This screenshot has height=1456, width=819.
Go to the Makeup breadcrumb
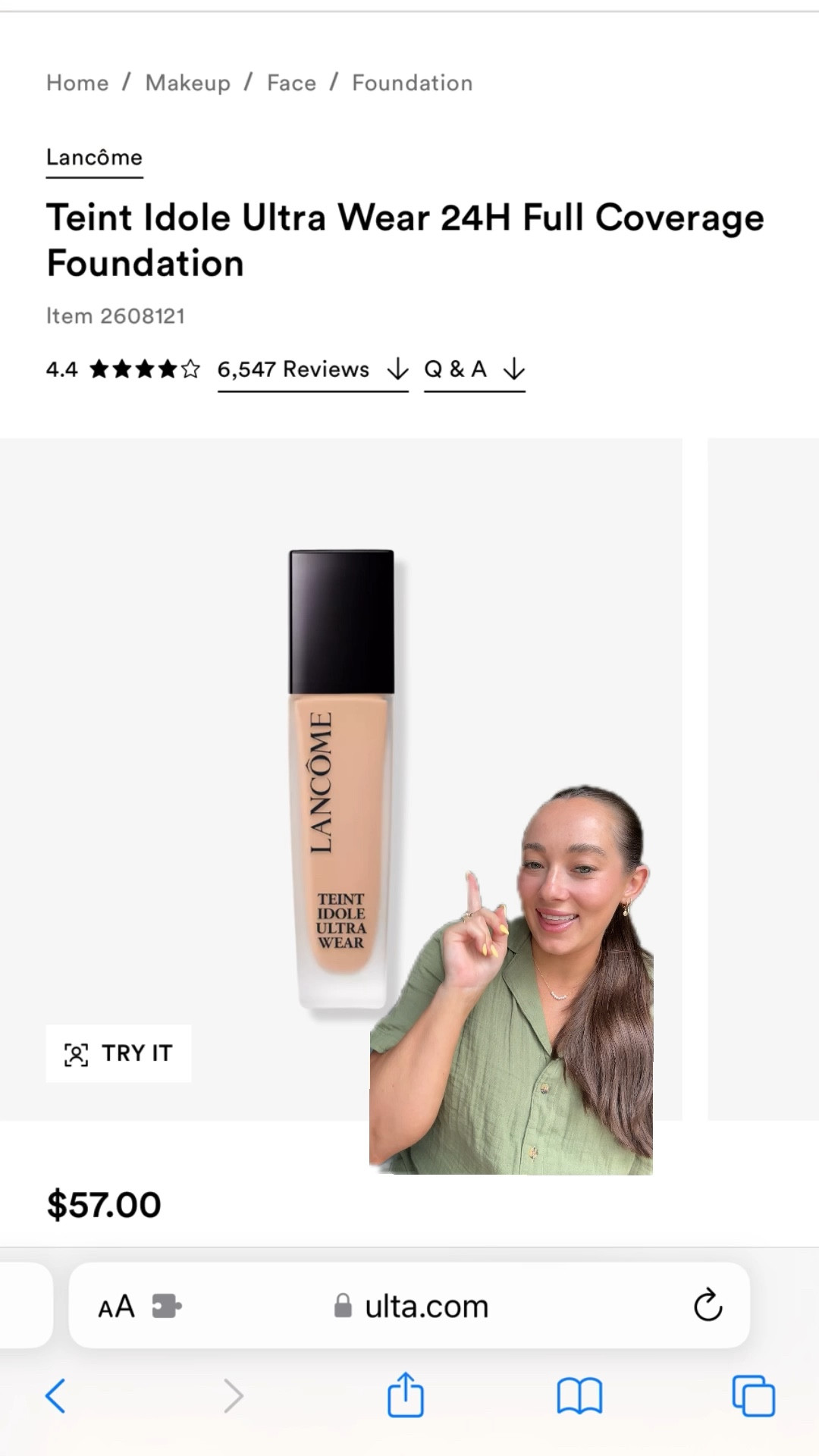click(x=187, y=83)
